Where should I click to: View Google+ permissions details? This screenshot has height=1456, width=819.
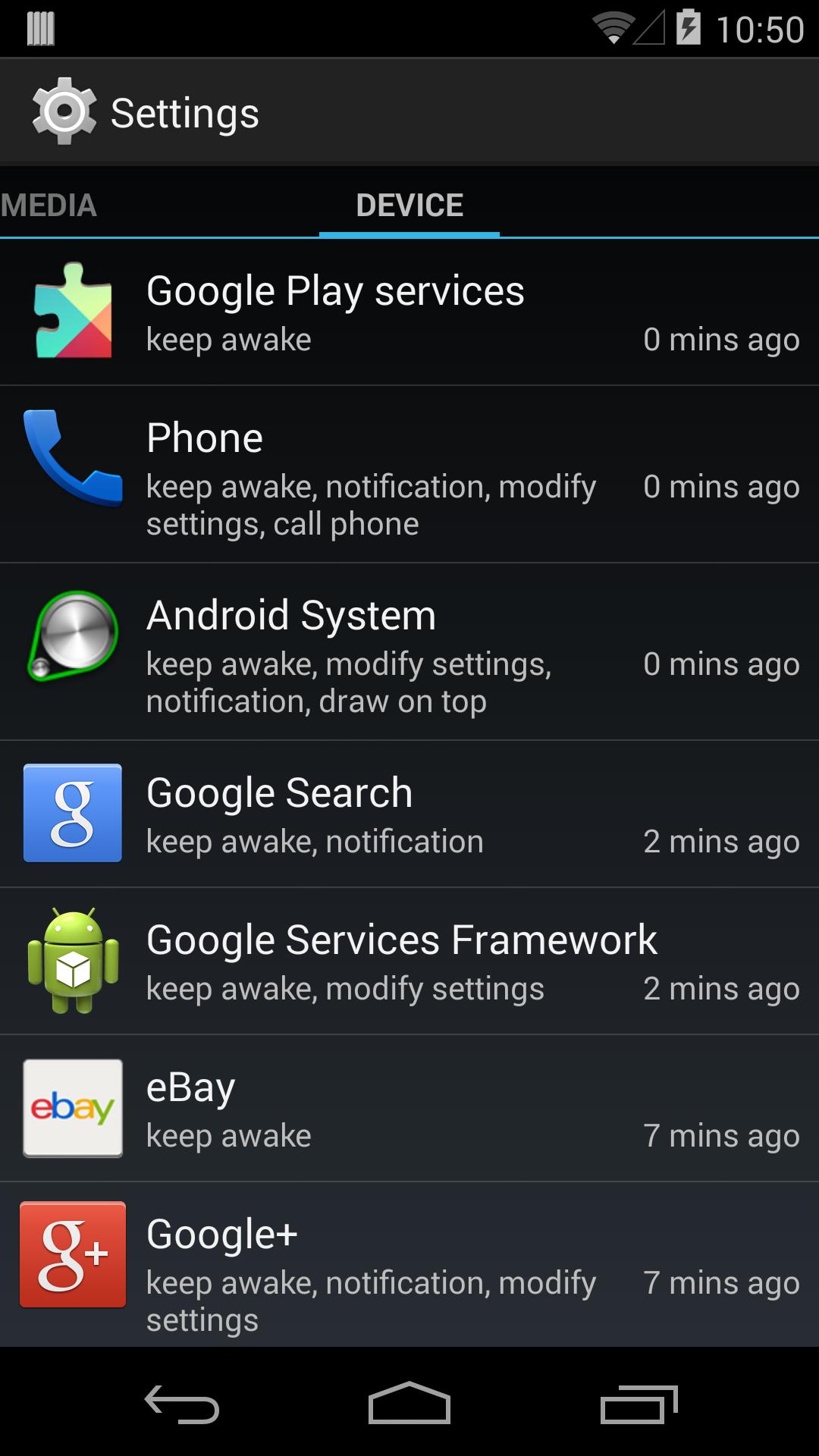pyautogui.click(x=409, y=1265)
